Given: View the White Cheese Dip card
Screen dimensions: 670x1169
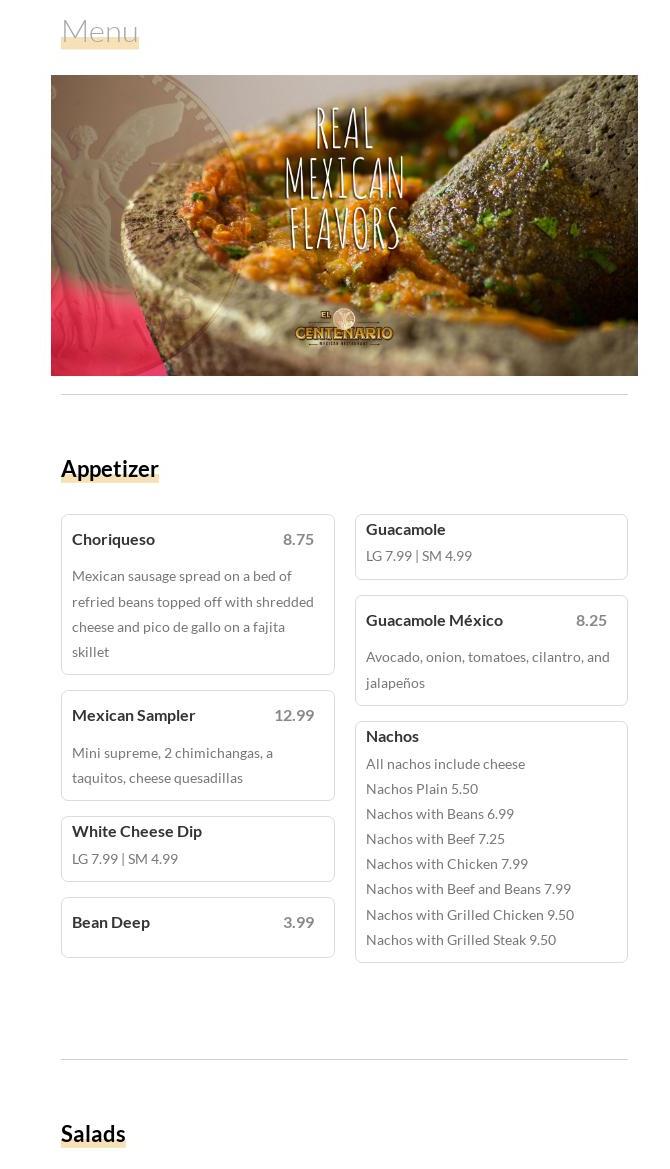Looking at the screenshot, I should pyautogui.click(x=197, y=848).
